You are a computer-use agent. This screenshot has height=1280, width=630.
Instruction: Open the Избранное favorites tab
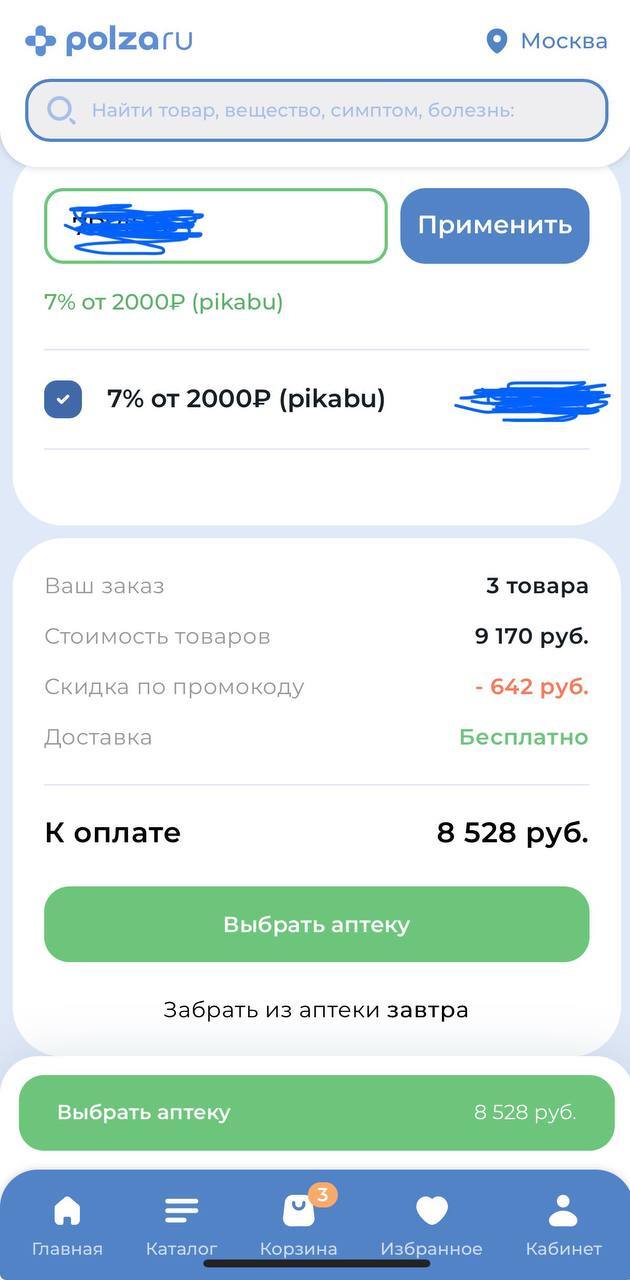431,1226
